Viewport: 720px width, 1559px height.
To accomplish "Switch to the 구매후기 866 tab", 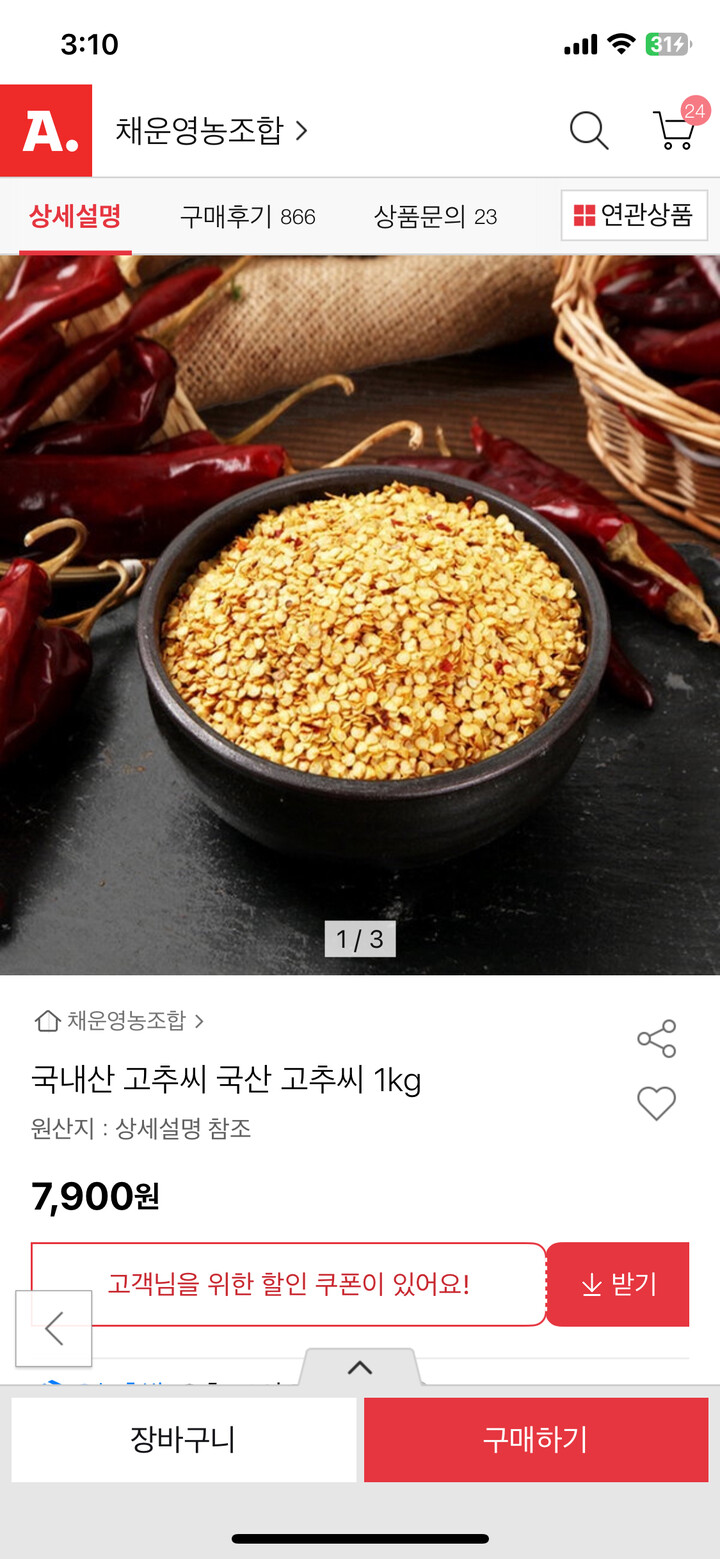I will point(248,216).
